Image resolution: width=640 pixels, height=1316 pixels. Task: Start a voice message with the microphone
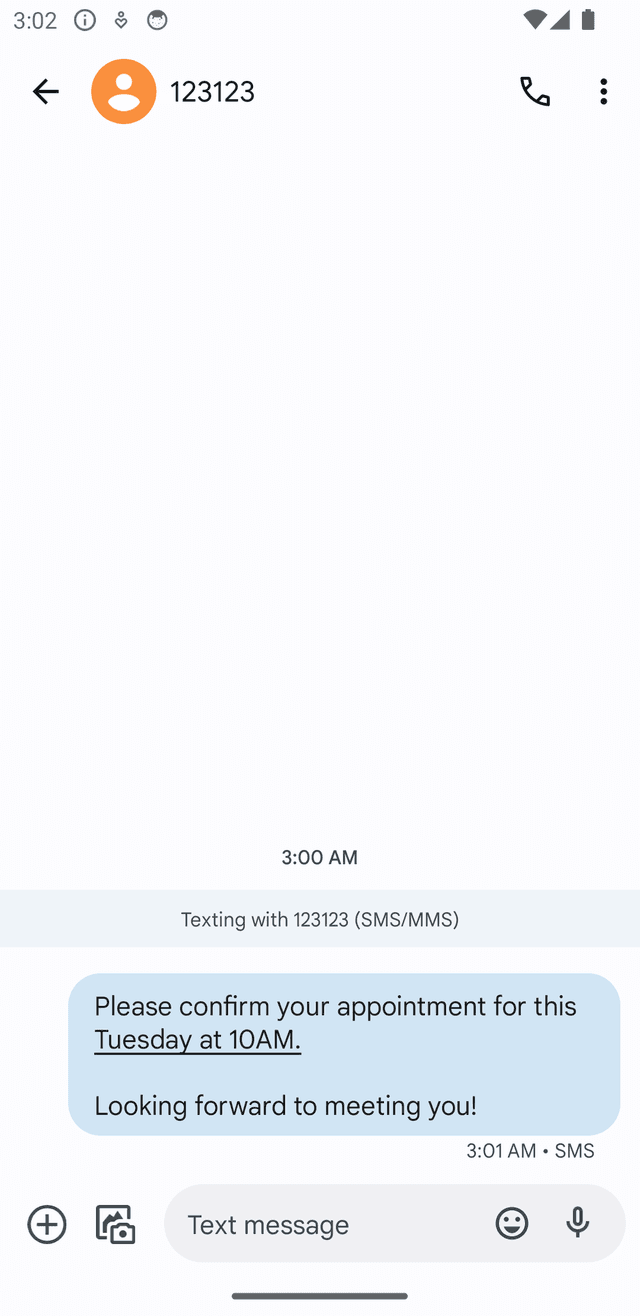click(577, 1222)
